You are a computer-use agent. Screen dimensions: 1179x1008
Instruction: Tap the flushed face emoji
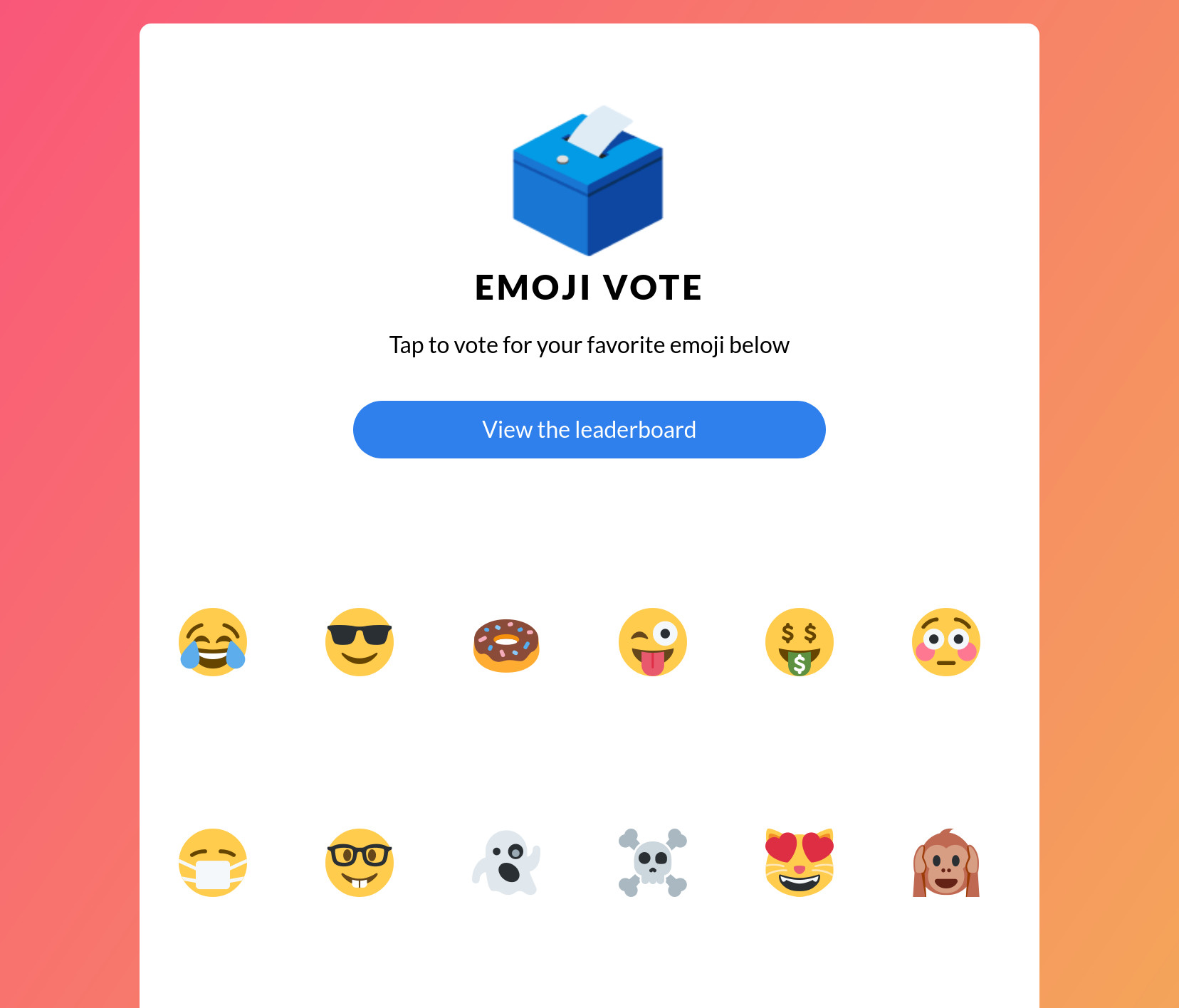pos(946,642)
